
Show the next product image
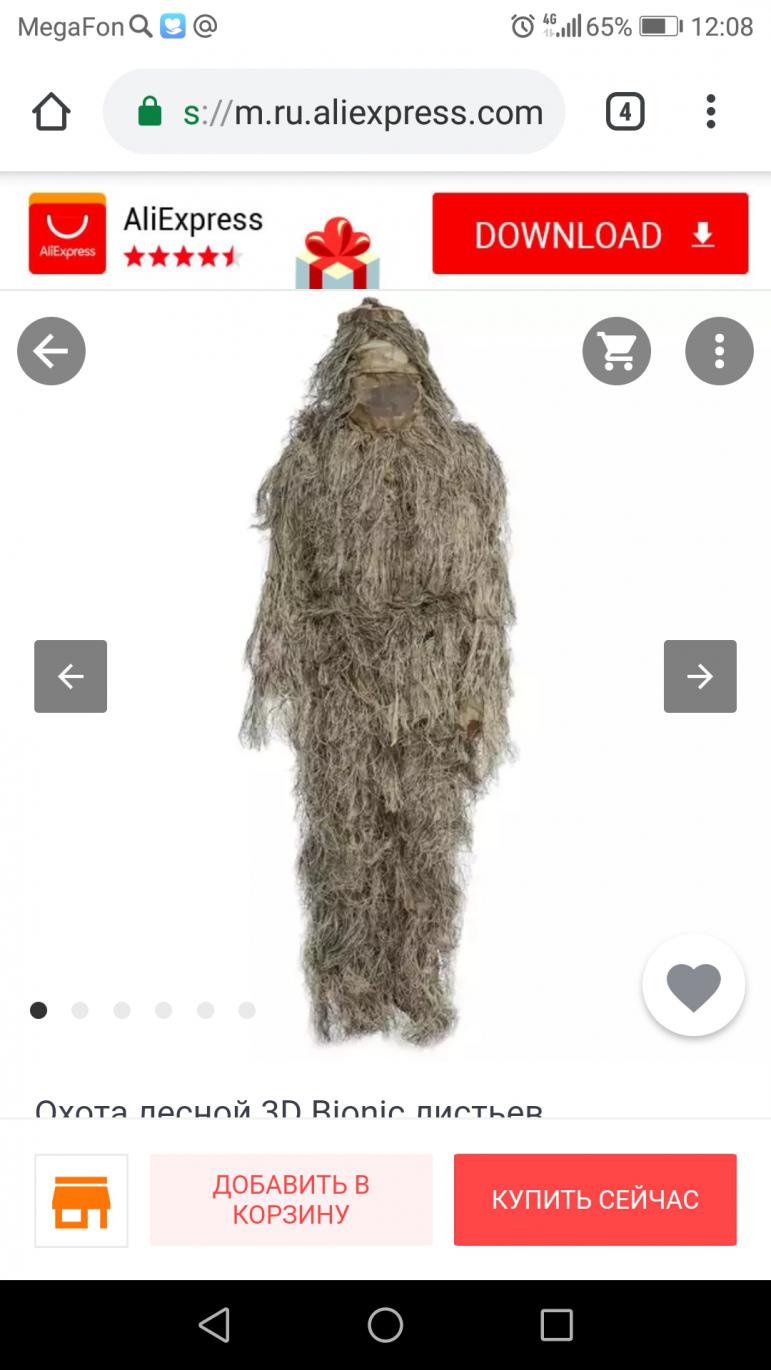(700, 676)
